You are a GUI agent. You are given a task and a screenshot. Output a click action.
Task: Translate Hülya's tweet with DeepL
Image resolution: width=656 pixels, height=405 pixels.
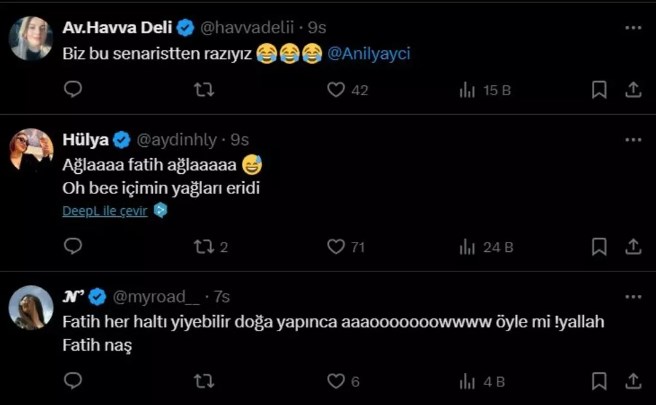(103, 210)
